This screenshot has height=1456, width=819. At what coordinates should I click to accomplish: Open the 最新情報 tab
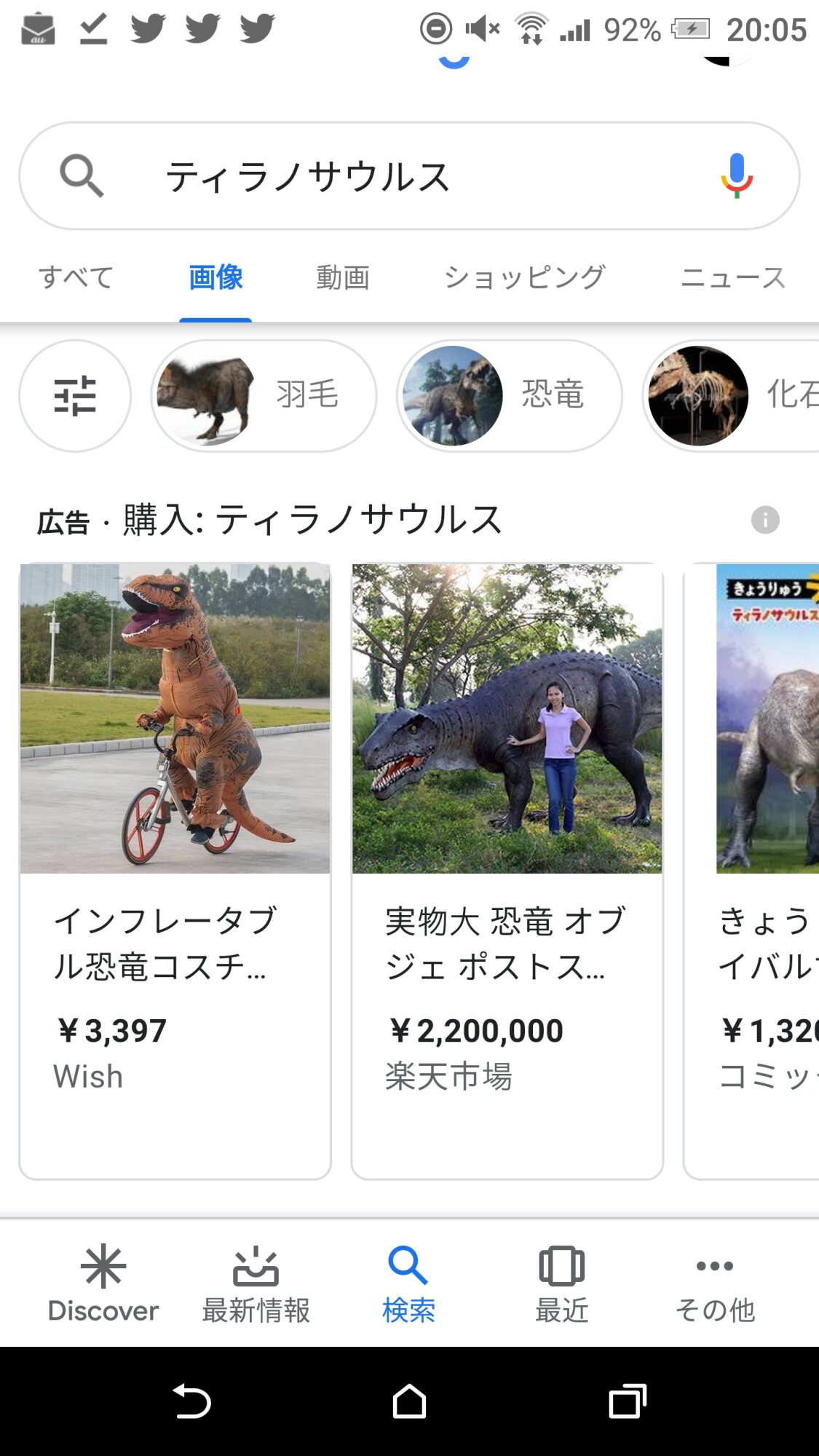256,1283
